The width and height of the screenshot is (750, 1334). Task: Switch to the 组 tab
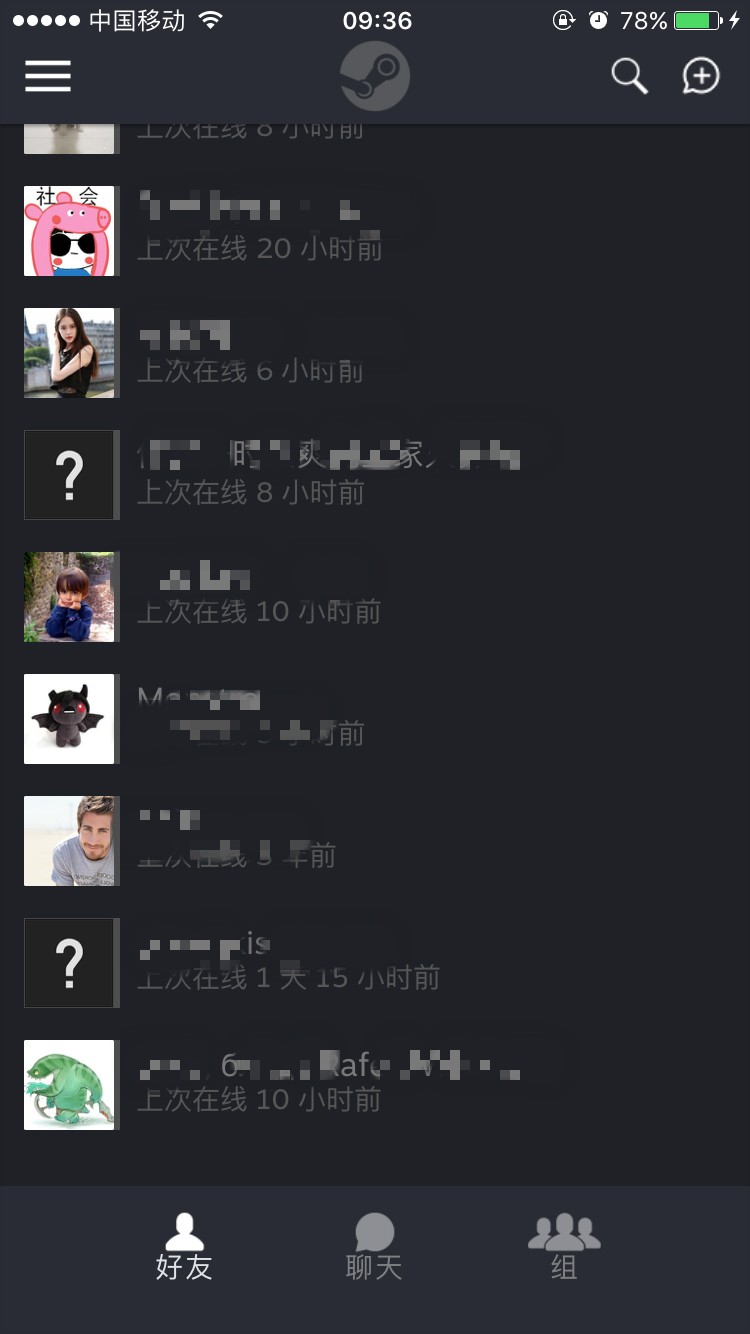point(564,1247)
